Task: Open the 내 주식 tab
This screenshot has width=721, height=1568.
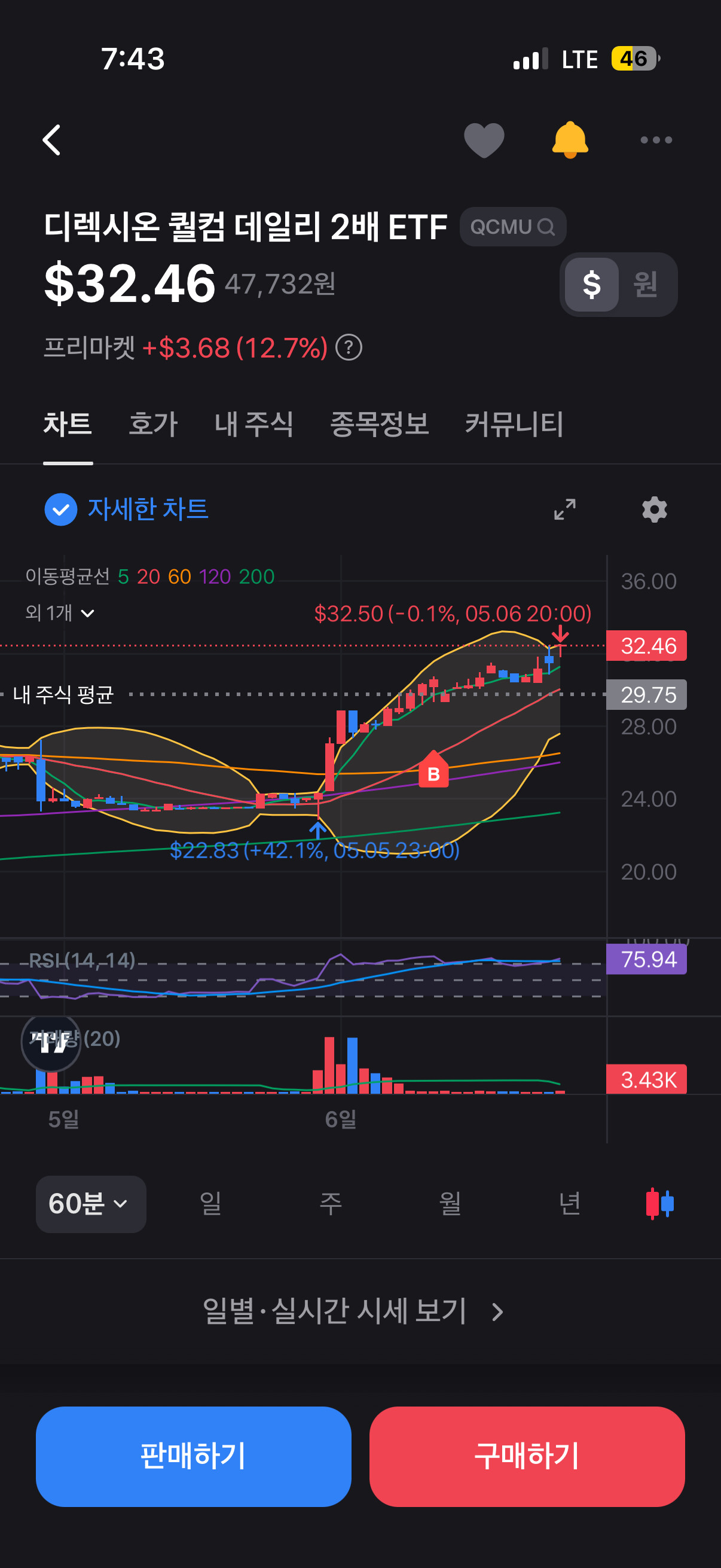Action: 253,423
